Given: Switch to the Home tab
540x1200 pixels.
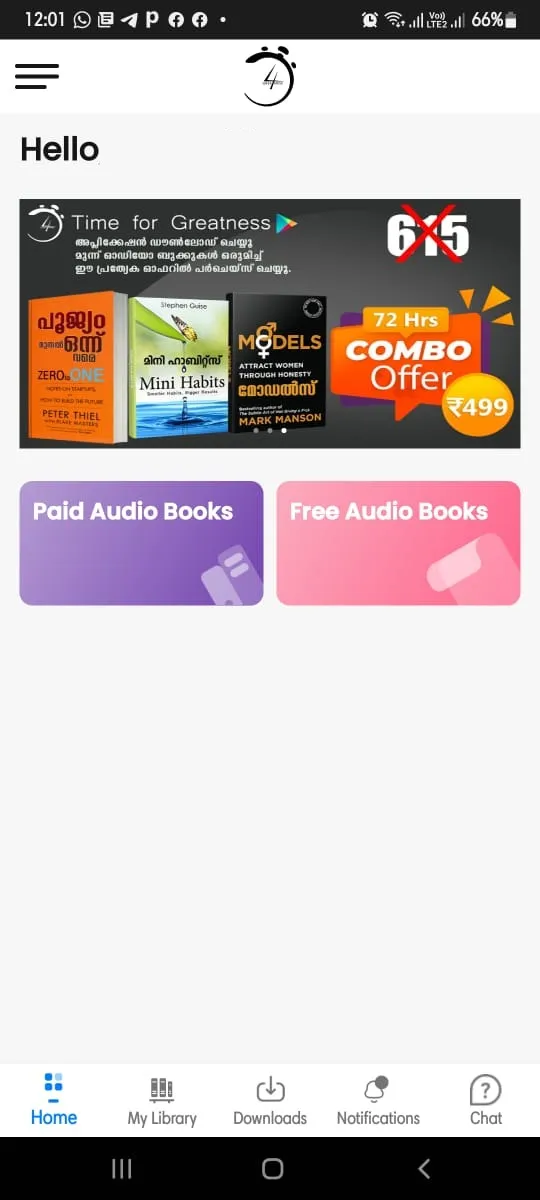Looking at the screenshot, I should [x=54, y=1100].
